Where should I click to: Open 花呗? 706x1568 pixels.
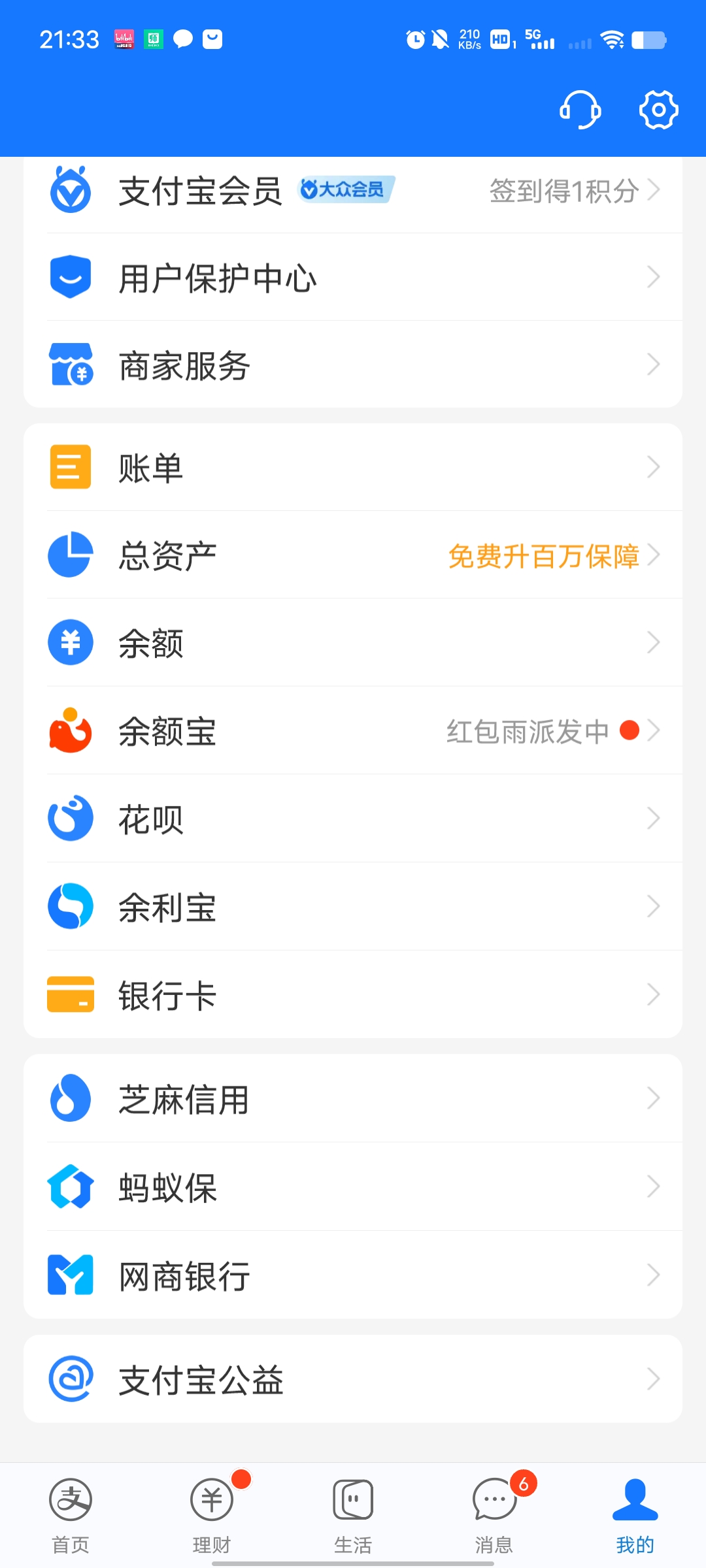point(353,818)
